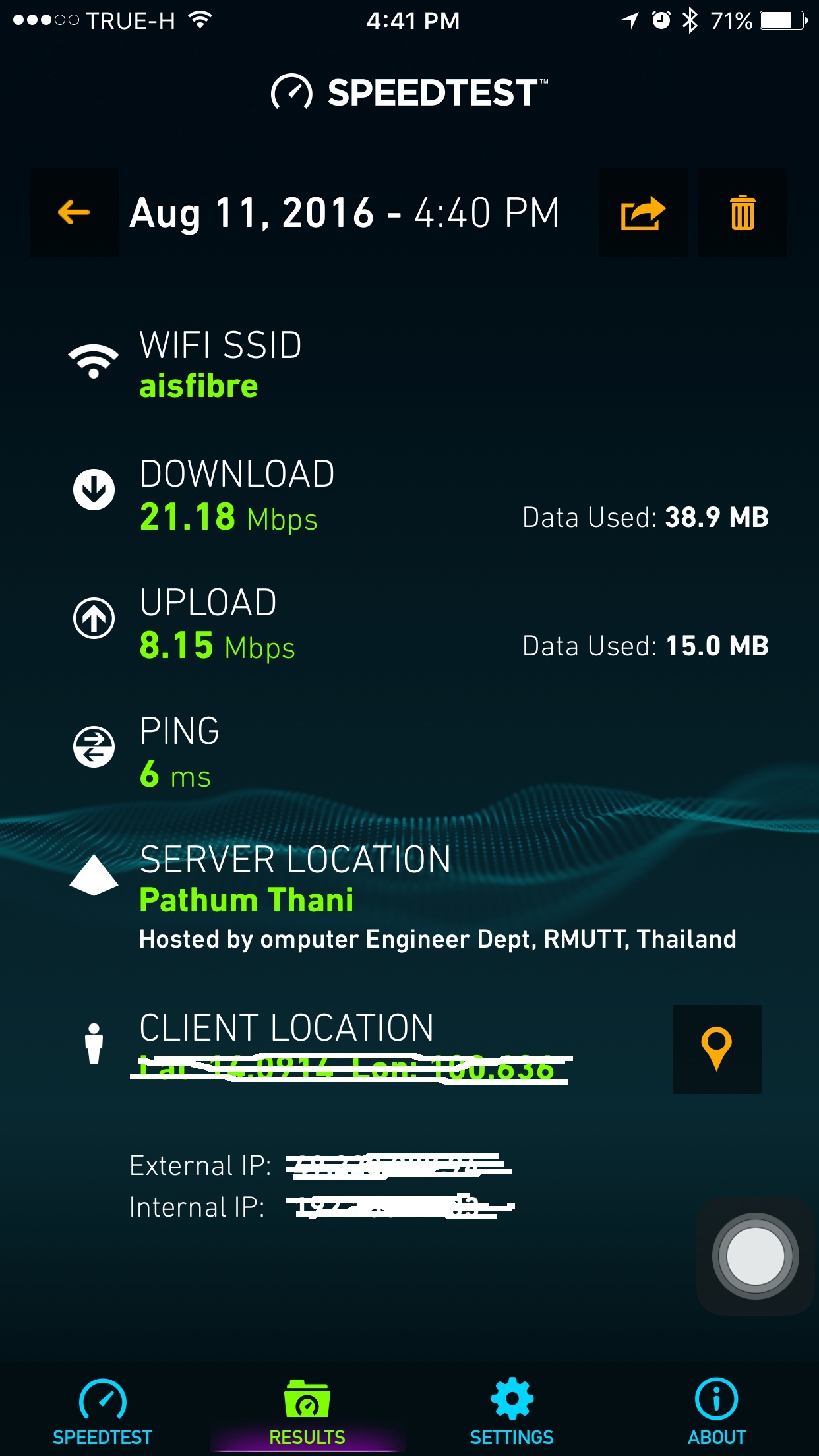The height and width of the screenshot is (1456, 819).
Task: Tap the AssistiveTouch floating button
Action: (755, 1256)
